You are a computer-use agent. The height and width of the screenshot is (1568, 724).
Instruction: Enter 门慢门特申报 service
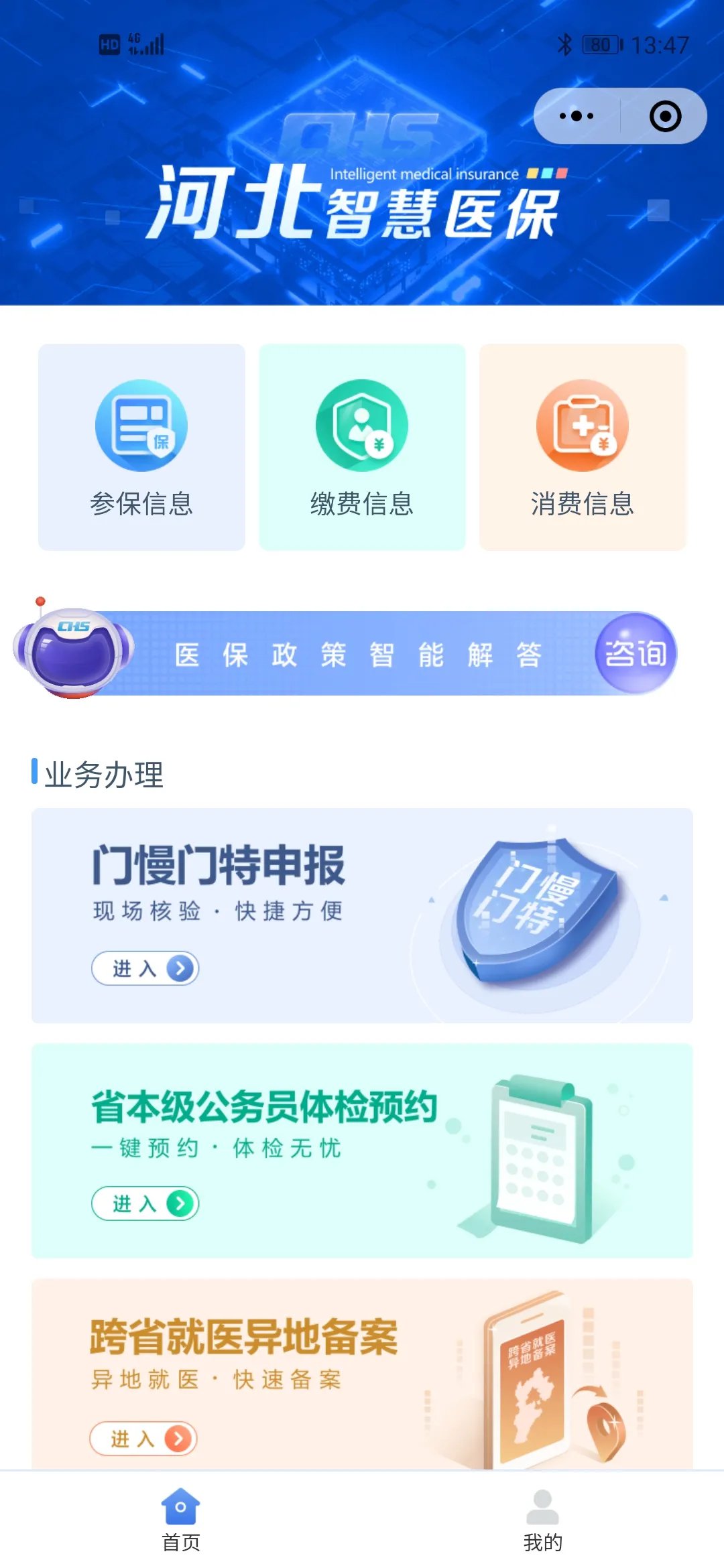tap(145, 968)
